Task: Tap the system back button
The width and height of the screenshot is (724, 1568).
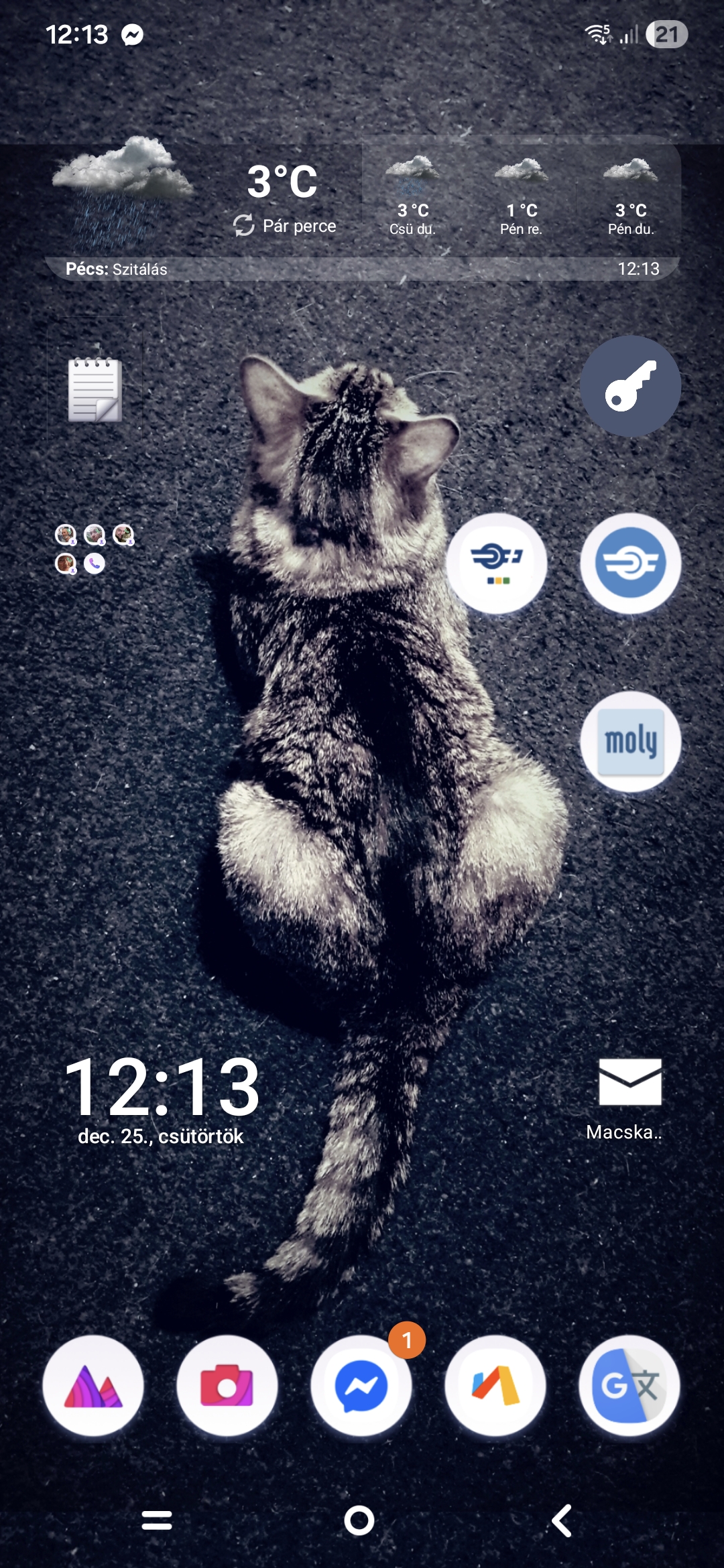Action: (x=562, y=1520)
